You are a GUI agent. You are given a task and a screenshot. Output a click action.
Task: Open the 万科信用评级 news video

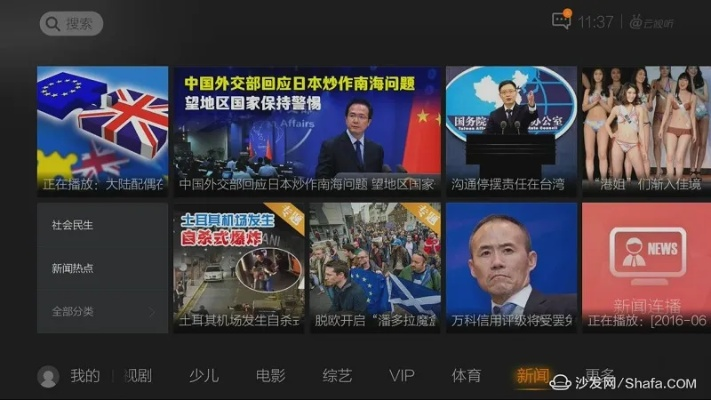(x=510, y=267)
